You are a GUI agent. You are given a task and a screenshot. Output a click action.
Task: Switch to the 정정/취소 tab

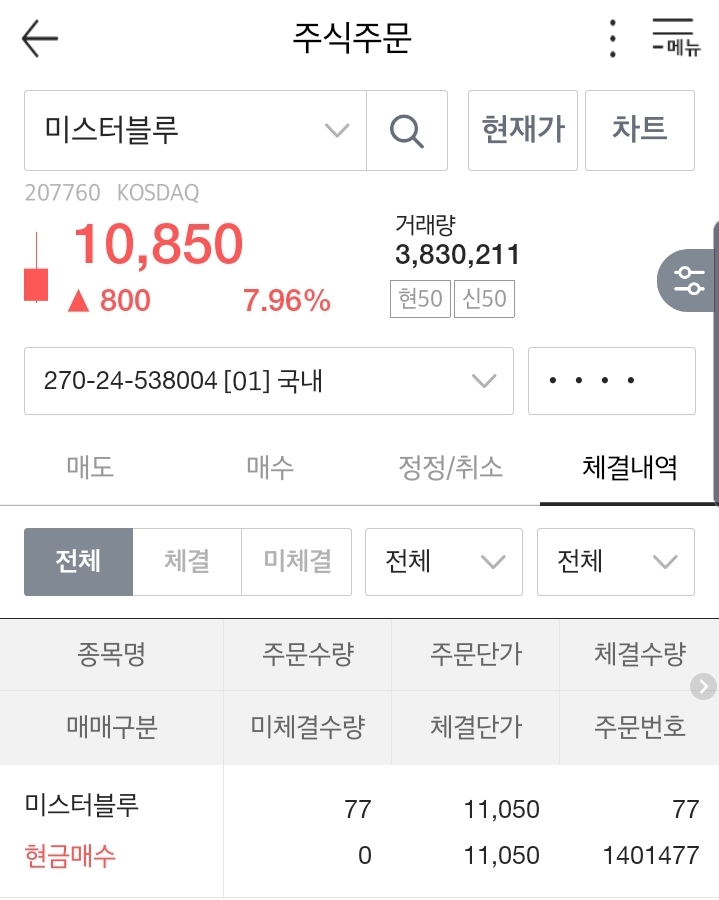click(x=450, y=467)
